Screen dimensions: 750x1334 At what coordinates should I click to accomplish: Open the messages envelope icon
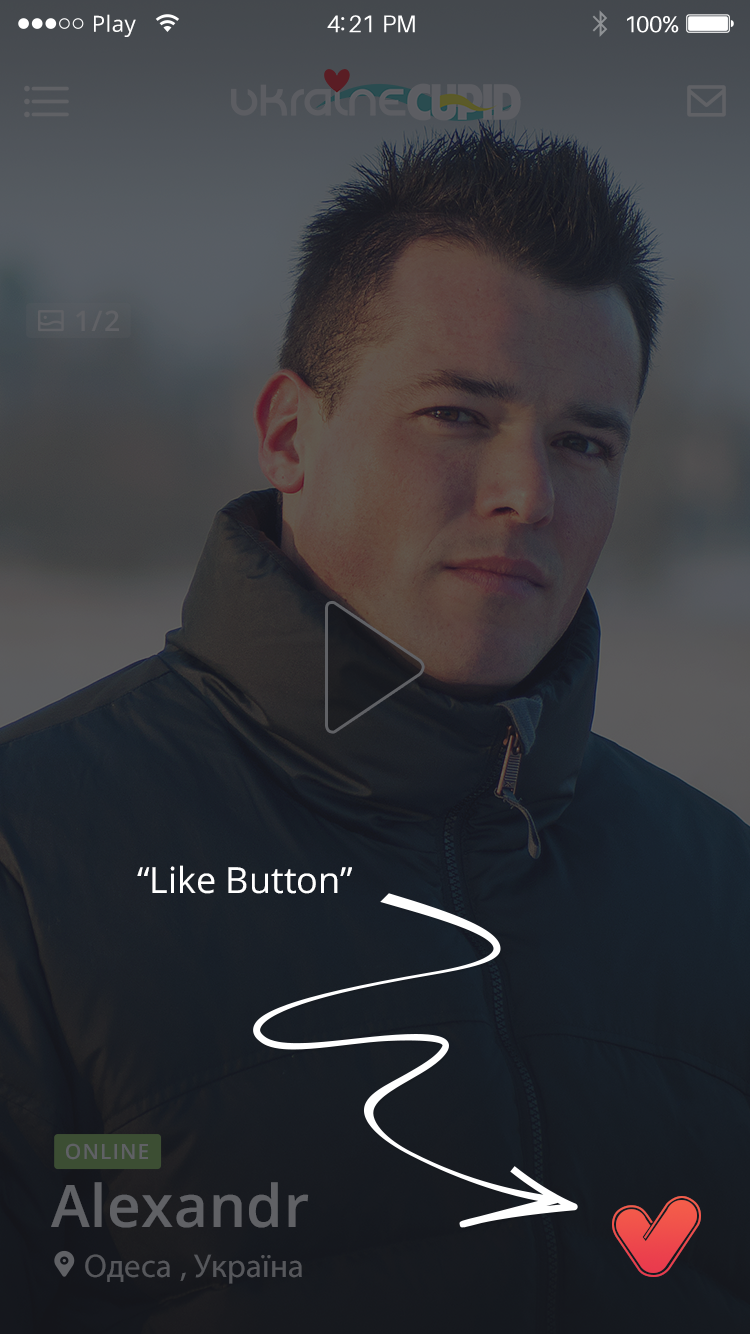[x=706, y=101]
